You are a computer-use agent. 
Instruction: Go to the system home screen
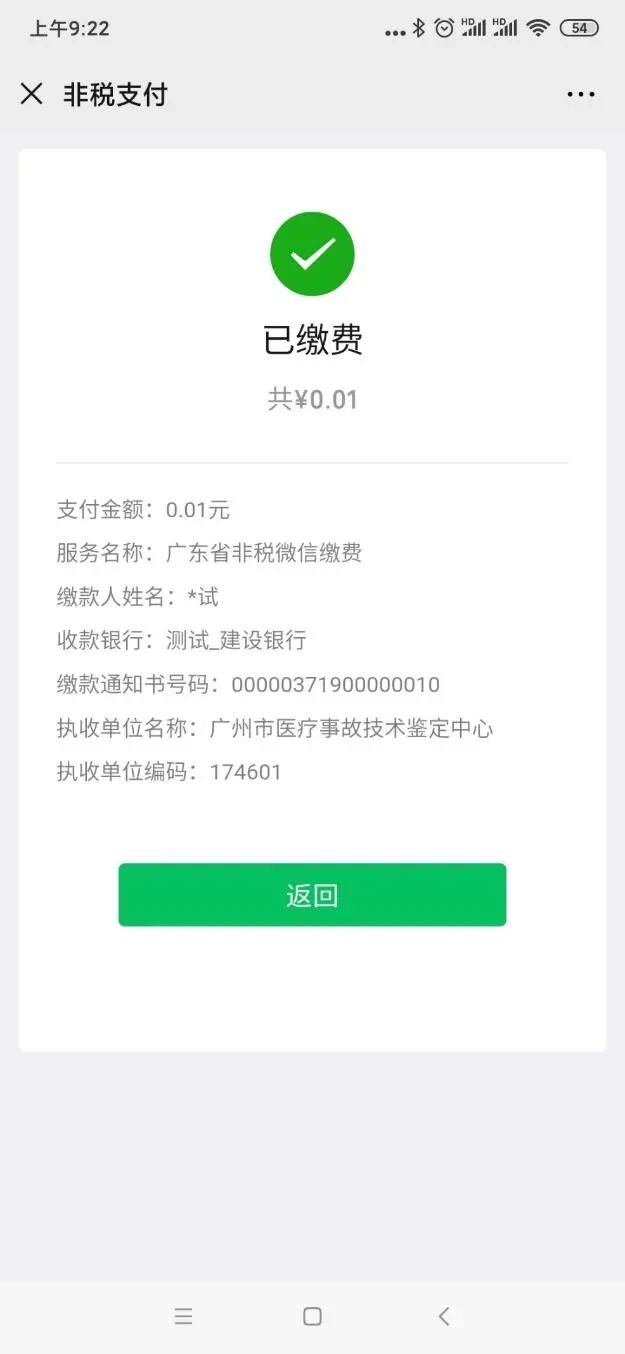(x=312, y=1316)
